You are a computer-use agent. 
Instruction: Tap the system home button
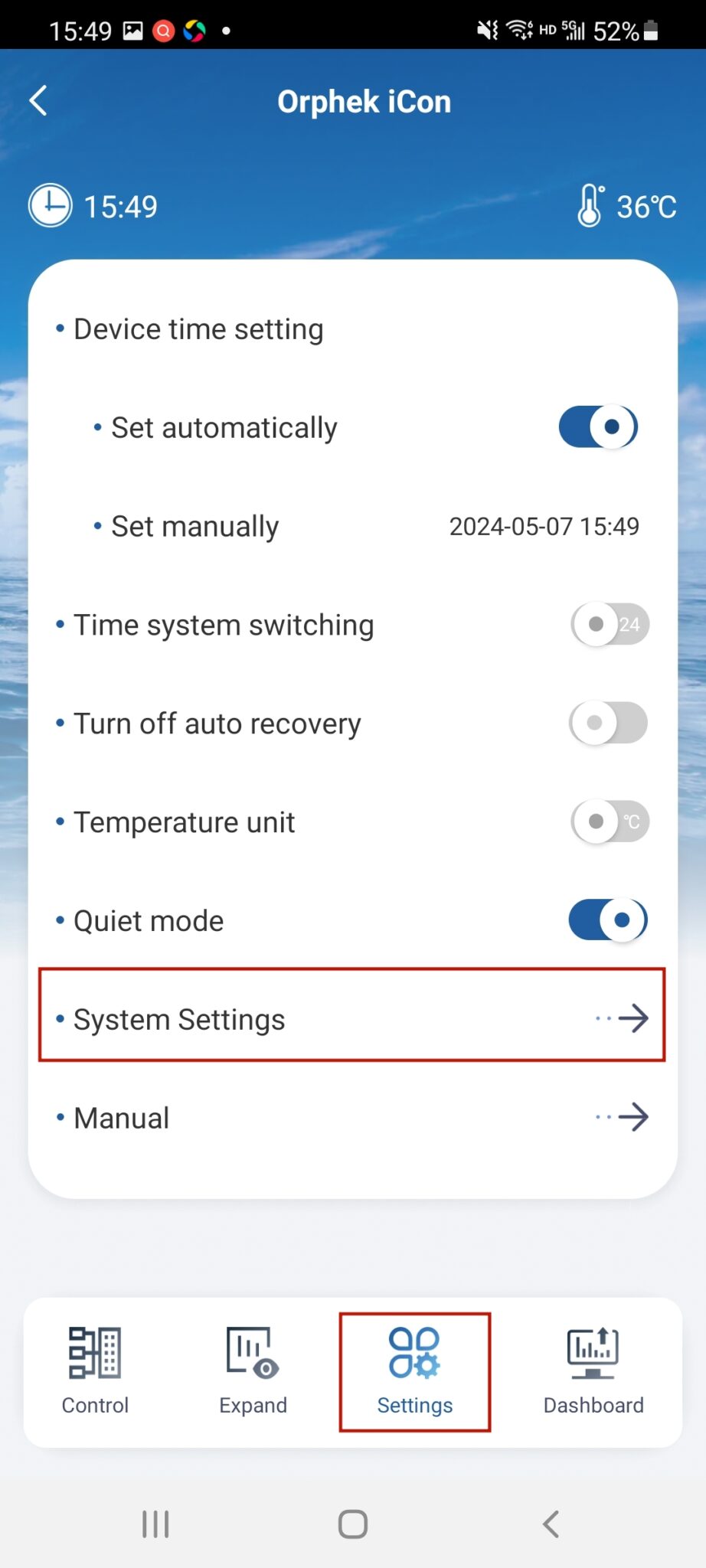click(353, 1524)
